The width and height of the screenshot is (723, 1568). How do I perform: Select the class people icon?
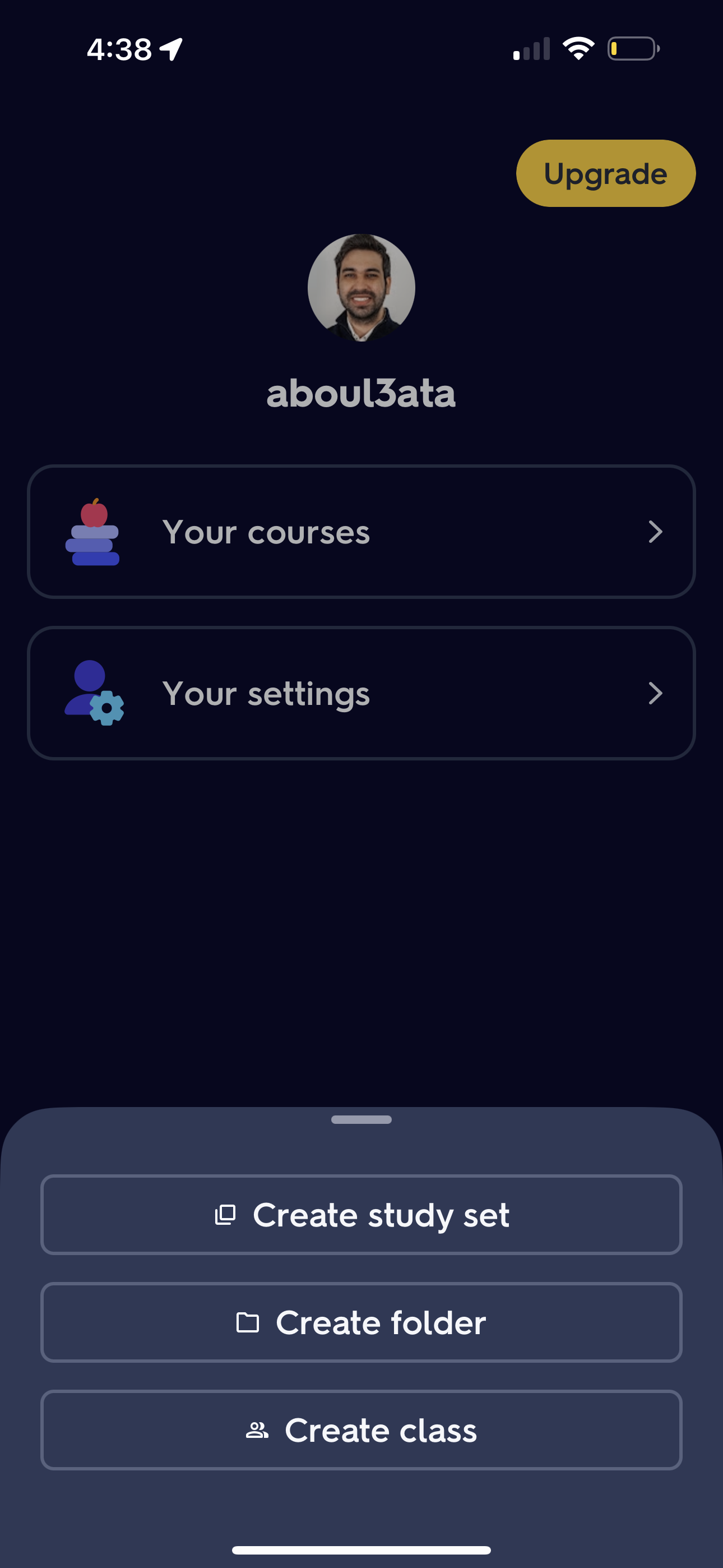[x=258, y=1431]
